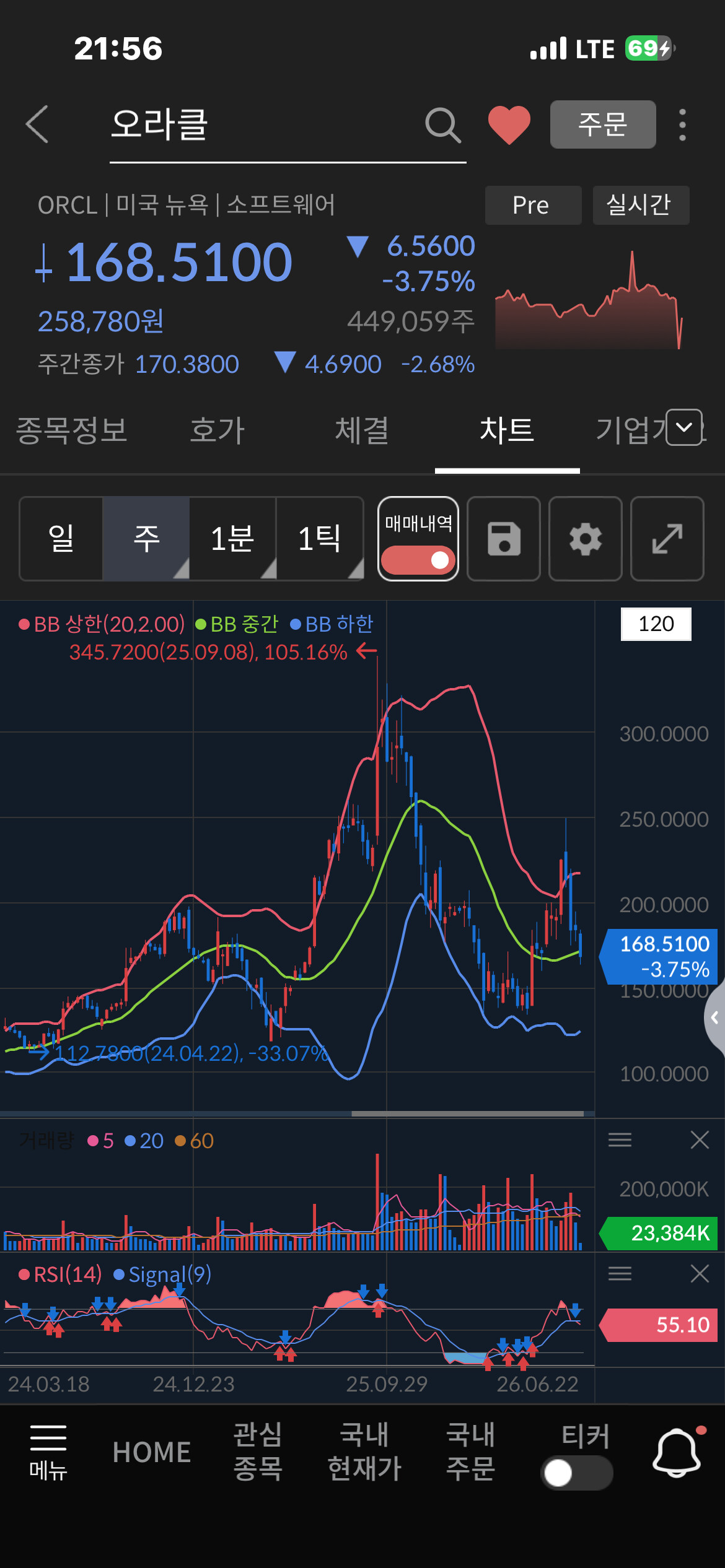Image resolution: width=725 pixels, height=1568 pixels.
Task: Save the chart with the disk icon
Action: coord(504,539)
